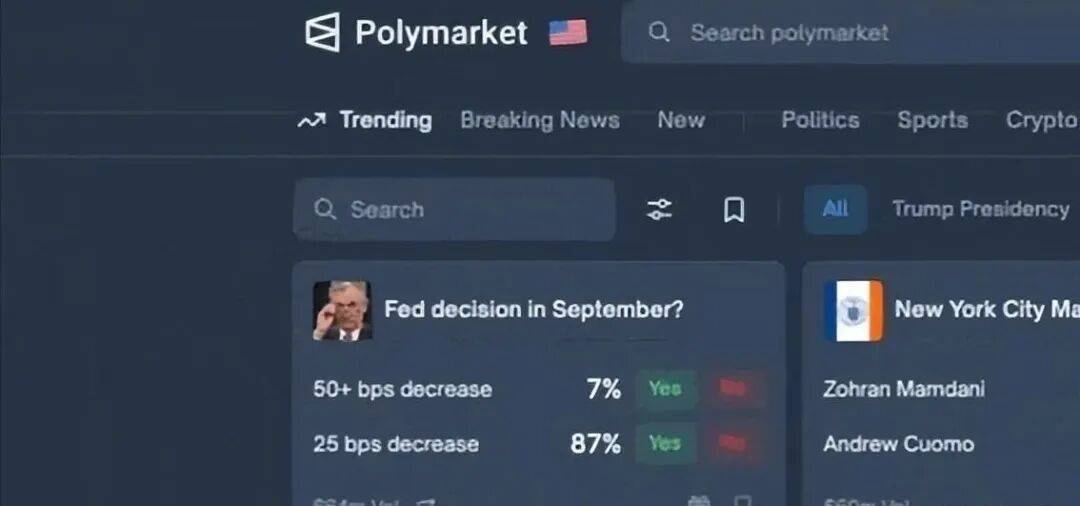Open the Crypto category
This screenshot has width=1080, height=506.
coord(1041,121)
